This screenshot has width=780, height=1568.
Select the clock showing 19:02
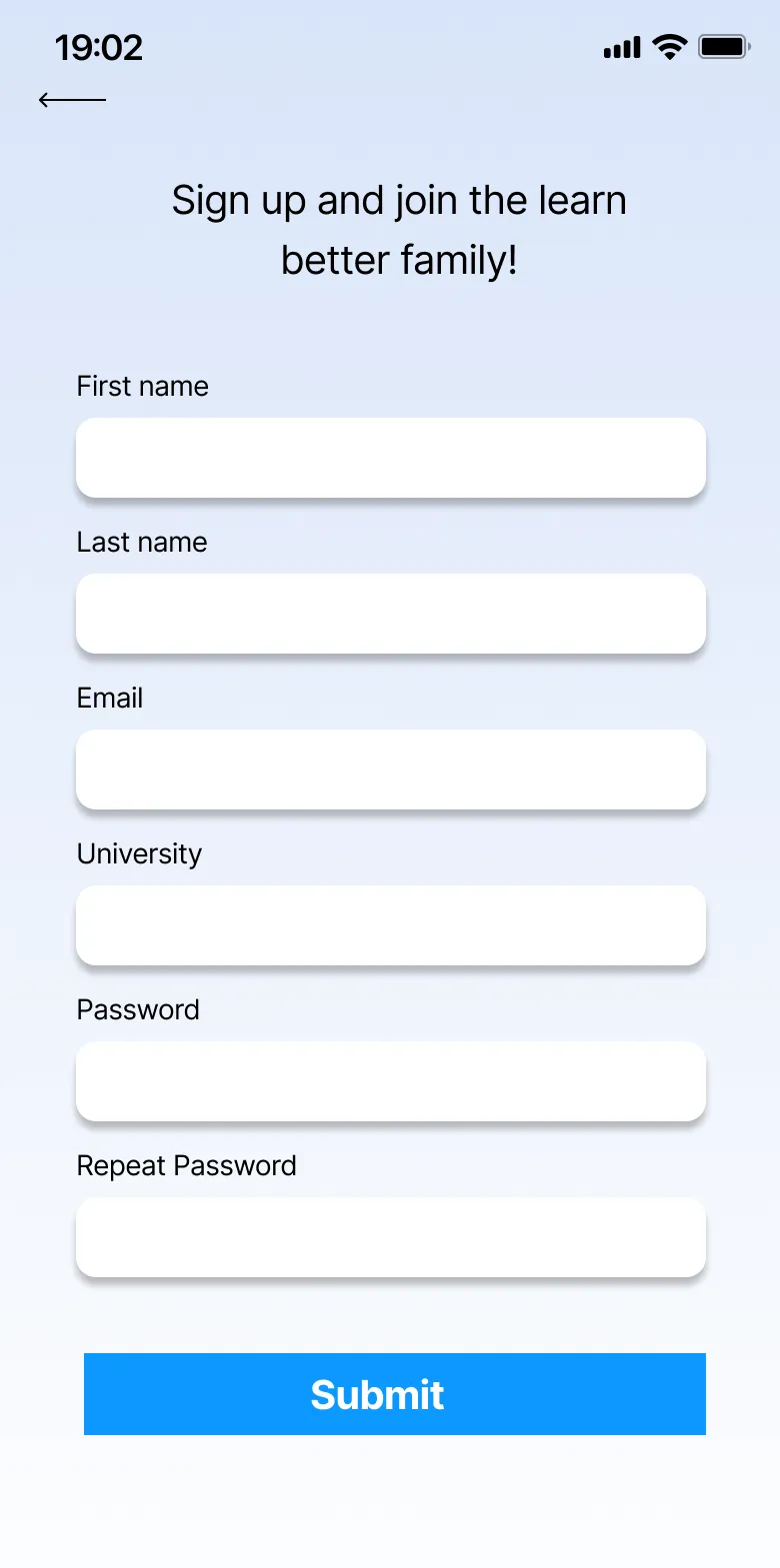[x=99, y=47]
